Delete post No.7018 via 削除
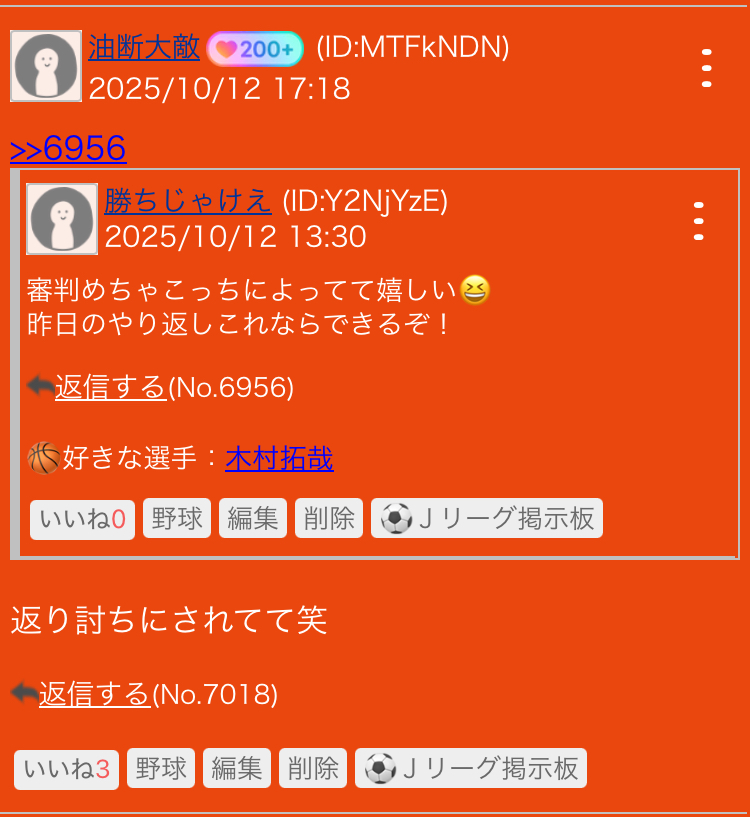The width and height of the screenshot is (750, 817). pyautogui.click(x=313, y=768)
